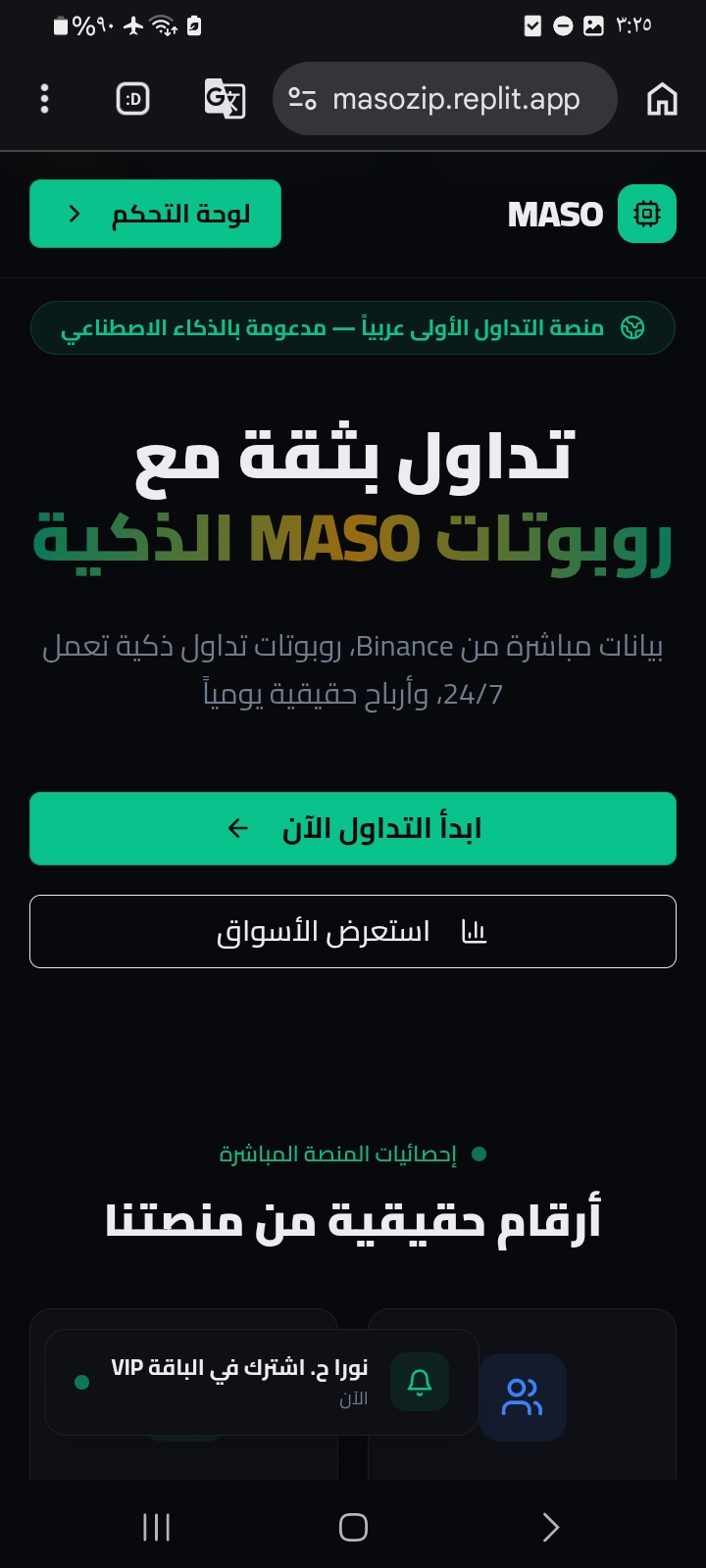Viewport: 706px width, 1568px height.
Task: Tap the system back button
Action: click(550, 1527)
